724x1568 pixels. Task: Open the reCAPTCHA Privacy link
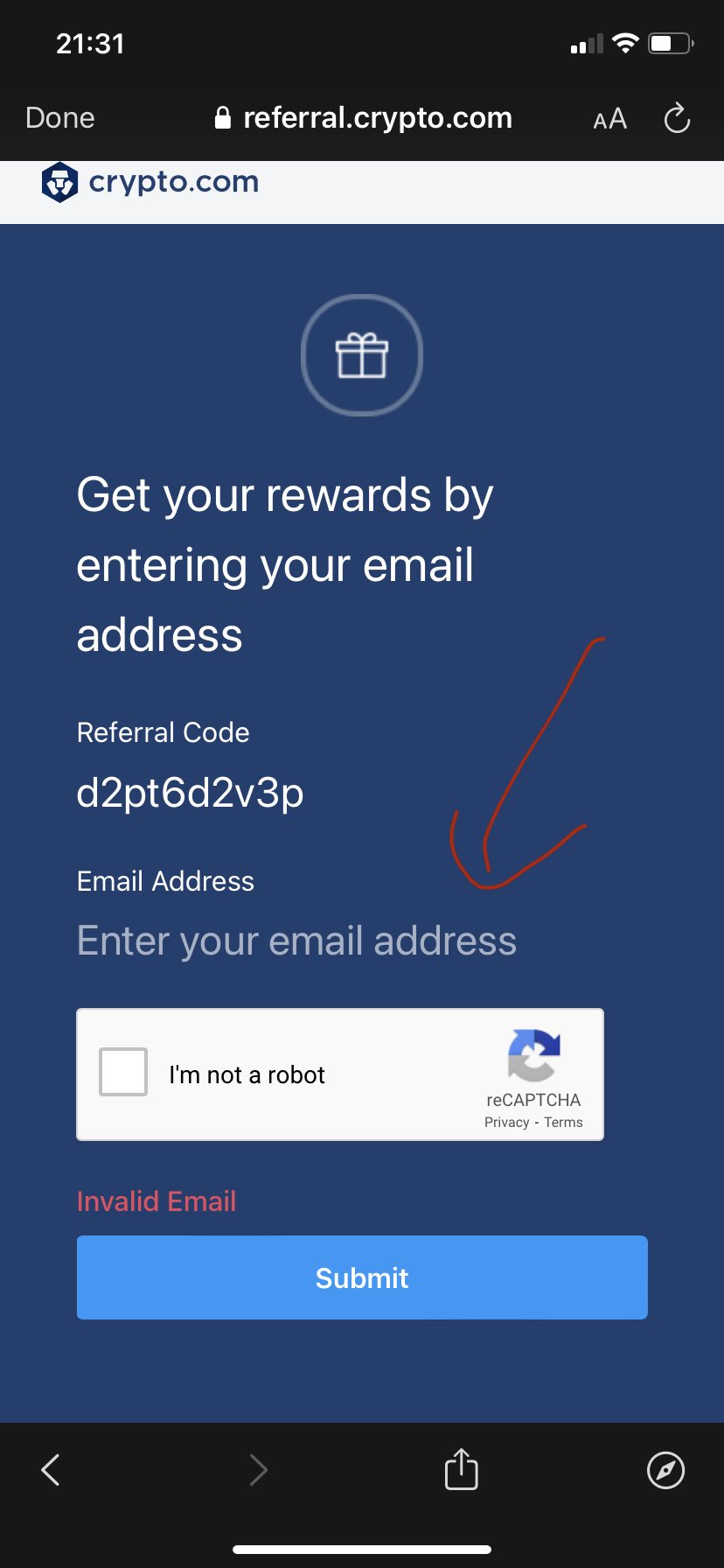point(507,1123)
